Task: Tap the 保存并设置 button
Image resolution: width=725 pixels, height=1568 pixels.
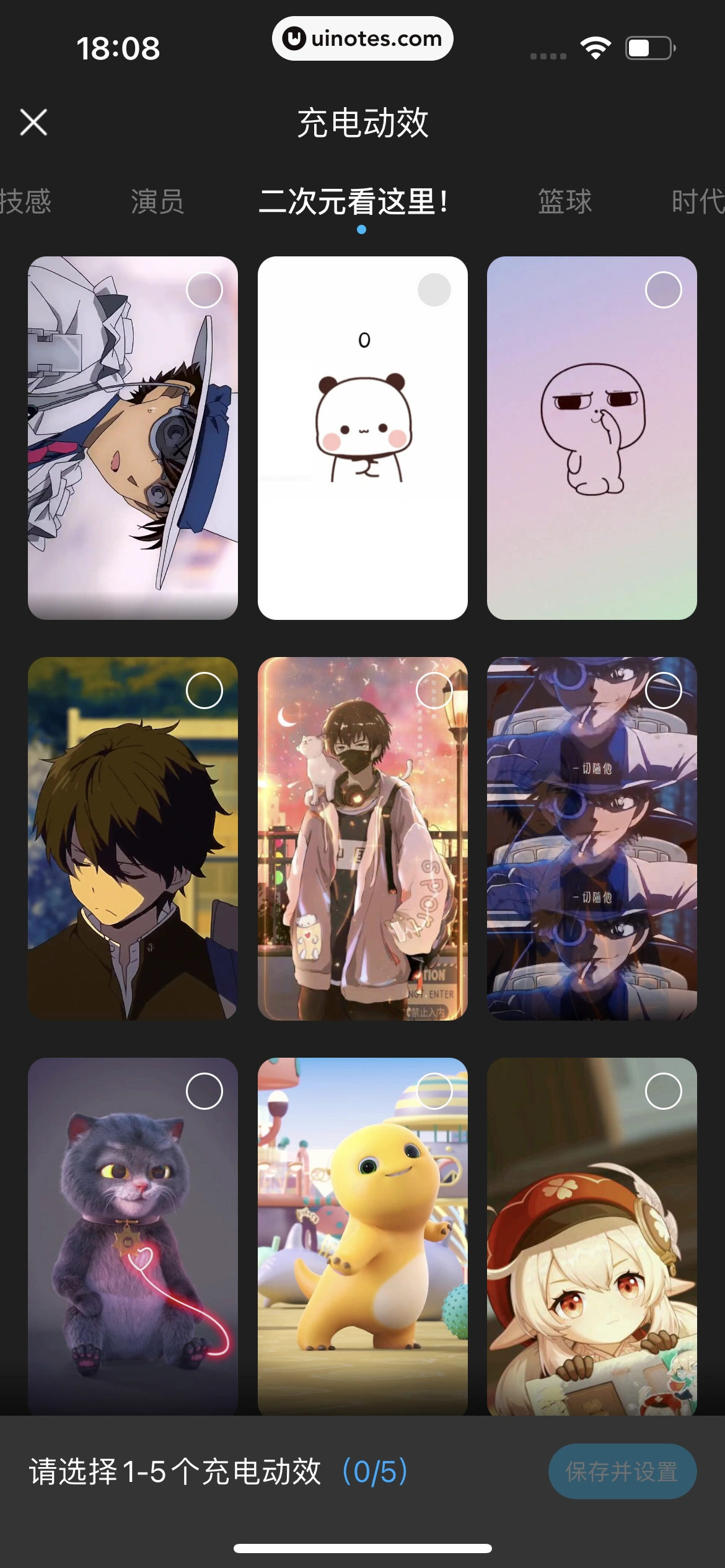Action: click(622, 1471)
